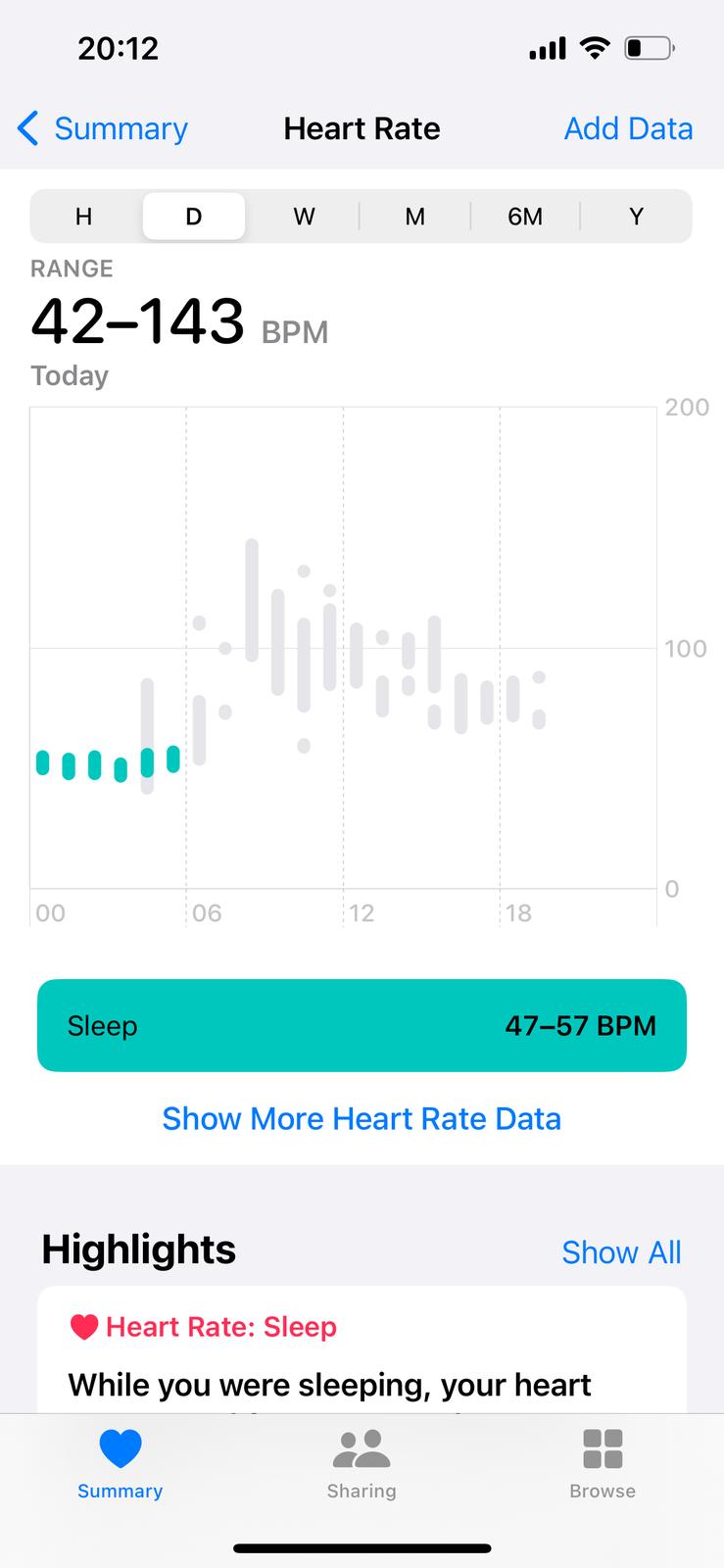Show the Y yearly view
The image size is (724, 1568).
(636, 217)
